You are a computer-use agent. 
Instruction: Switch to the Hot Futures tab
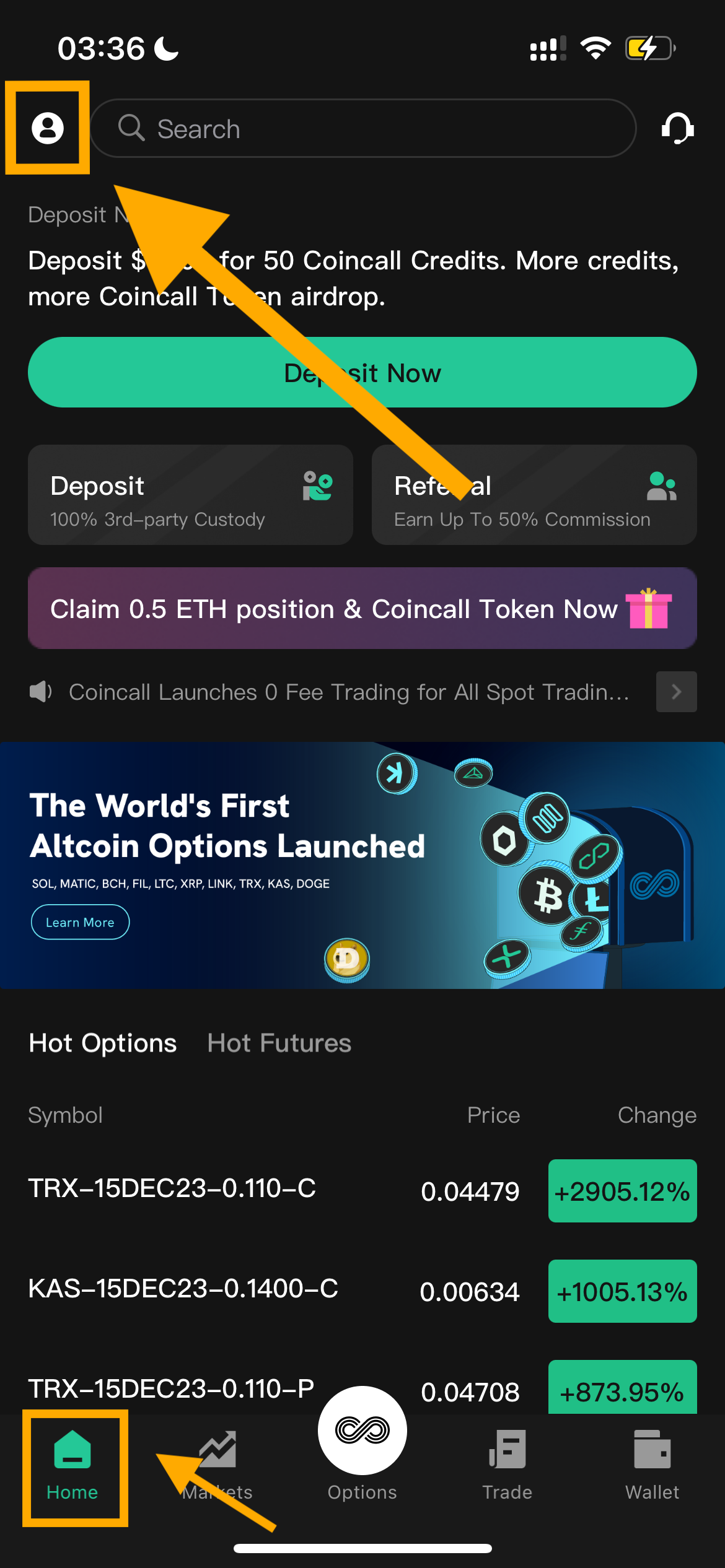point(279,1043)
